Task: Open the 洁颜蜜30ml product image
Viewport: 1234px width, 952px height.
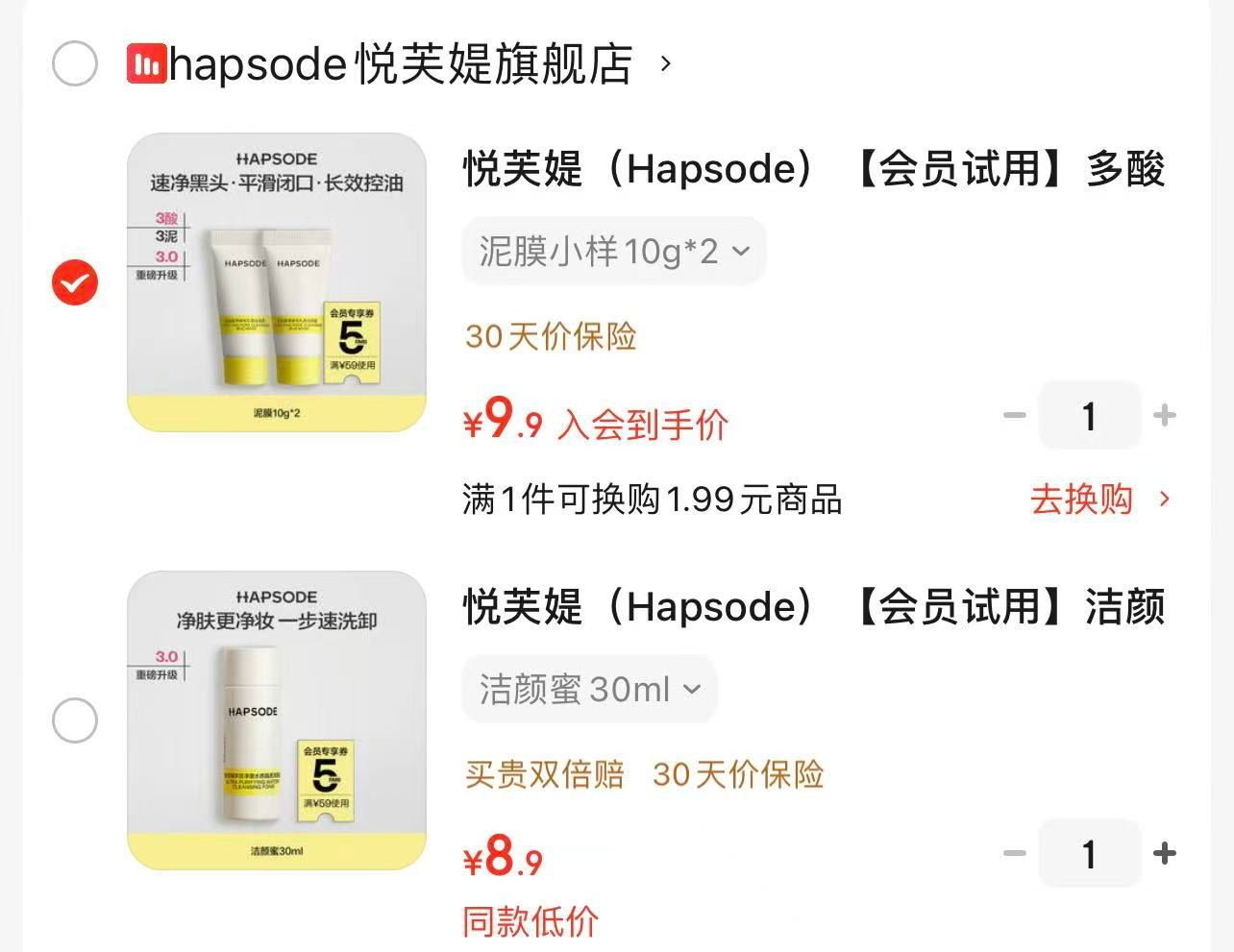Action: coord(277,720)
